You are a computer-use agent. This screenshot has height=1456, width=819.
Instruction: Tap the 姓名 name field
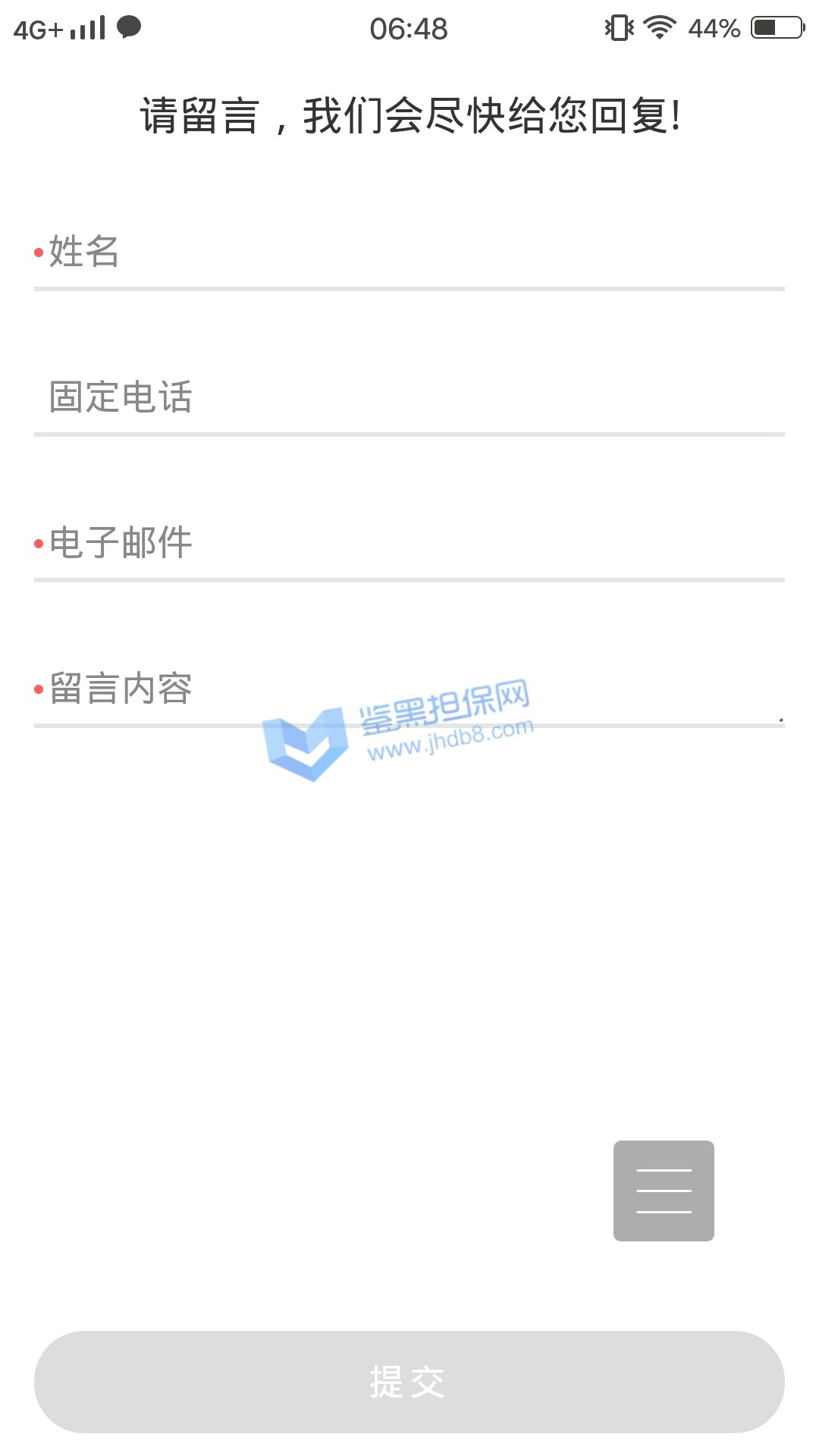(409, 252)
